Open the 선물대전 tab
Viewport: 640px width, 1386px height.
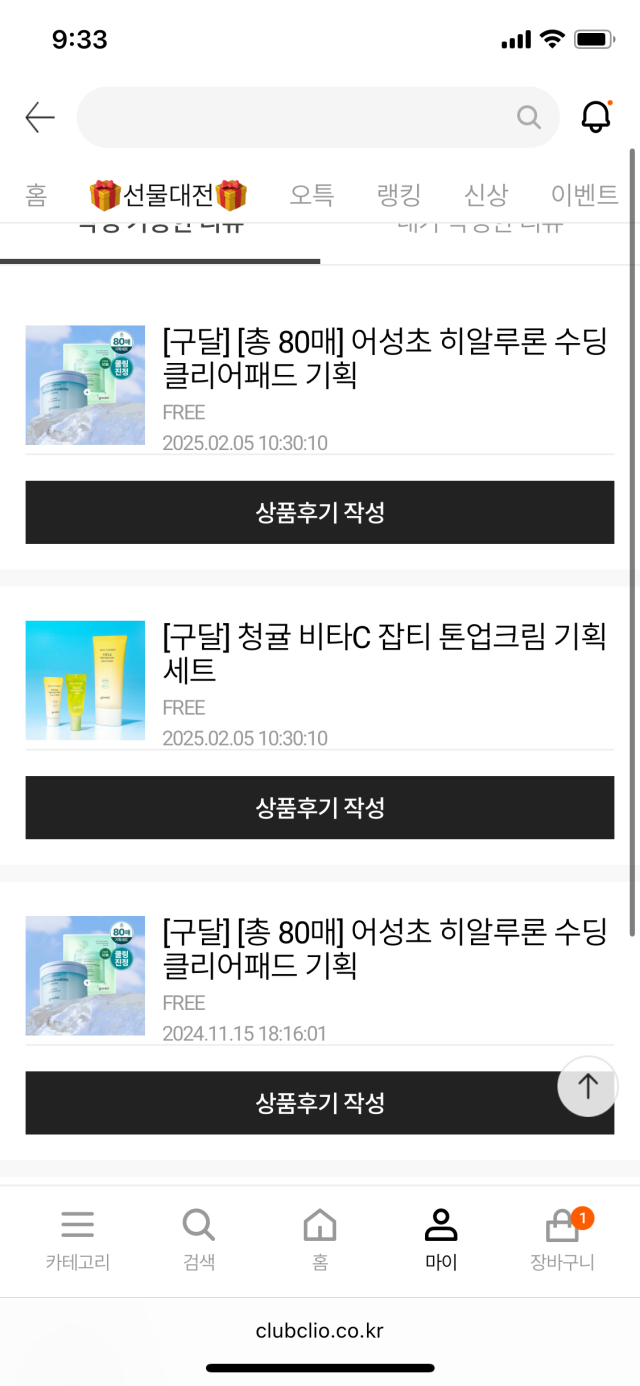point(168,195)
